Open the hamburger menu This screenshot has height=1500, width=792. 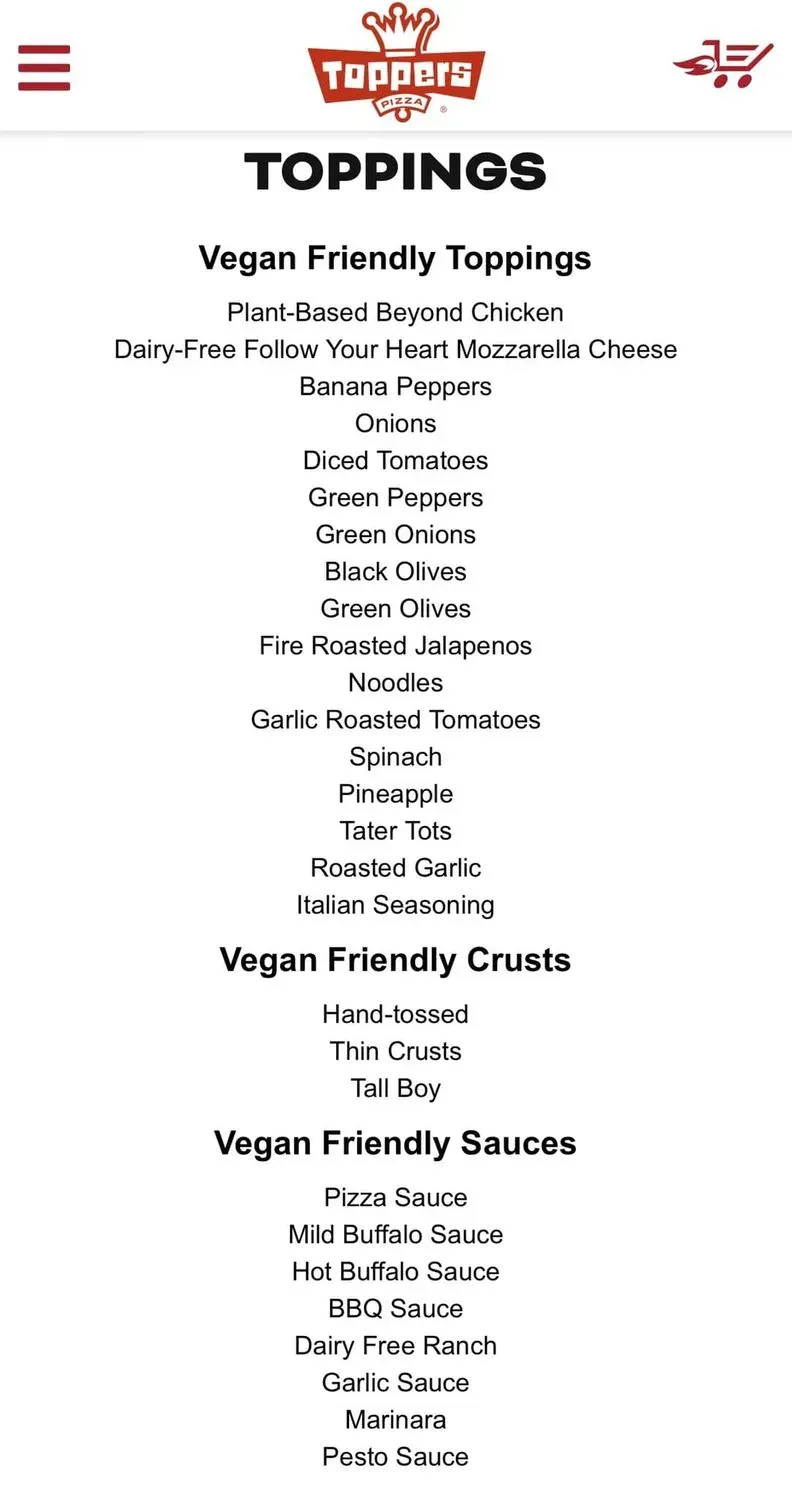coord(44,68)
